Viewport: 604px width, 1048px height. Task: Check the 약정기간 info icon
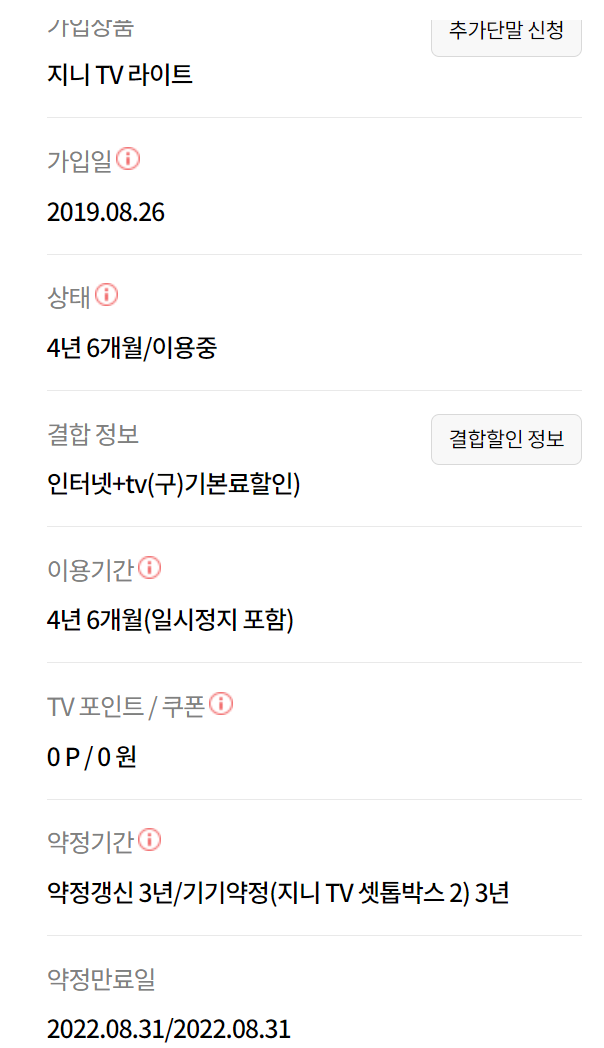pos(150,840)
